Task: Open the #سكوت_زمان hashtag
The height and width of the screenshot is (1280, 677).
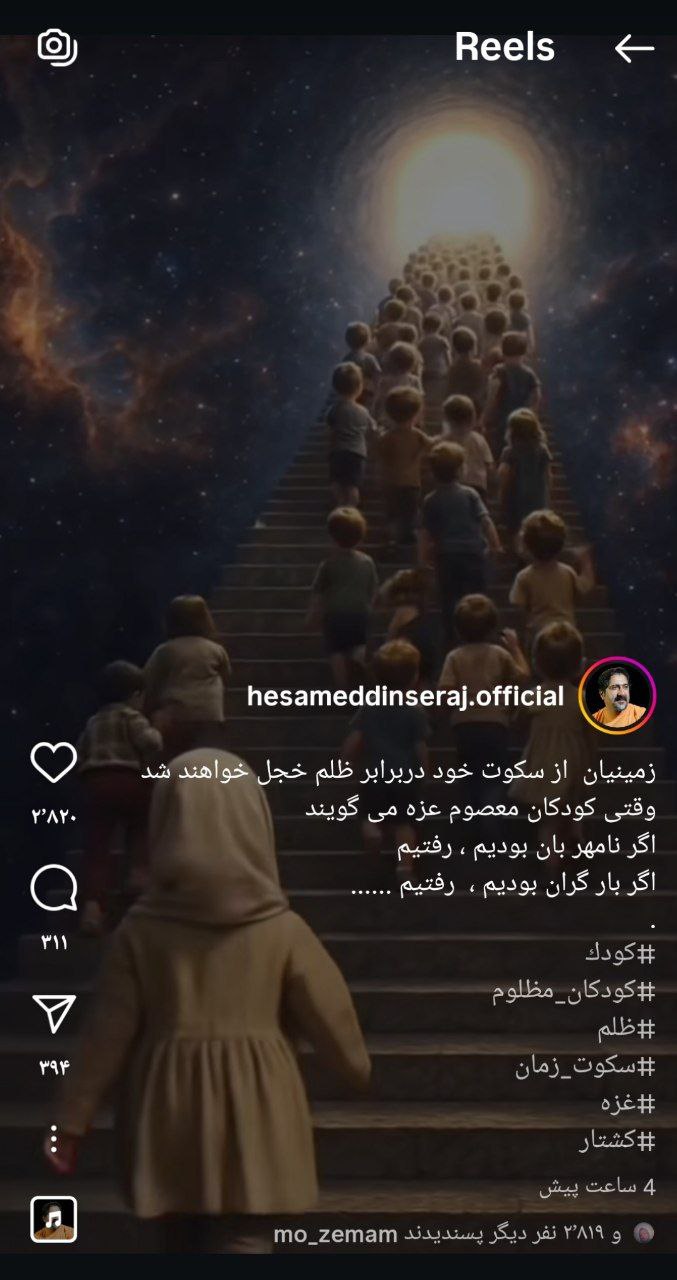Action: click(586, 1066)
